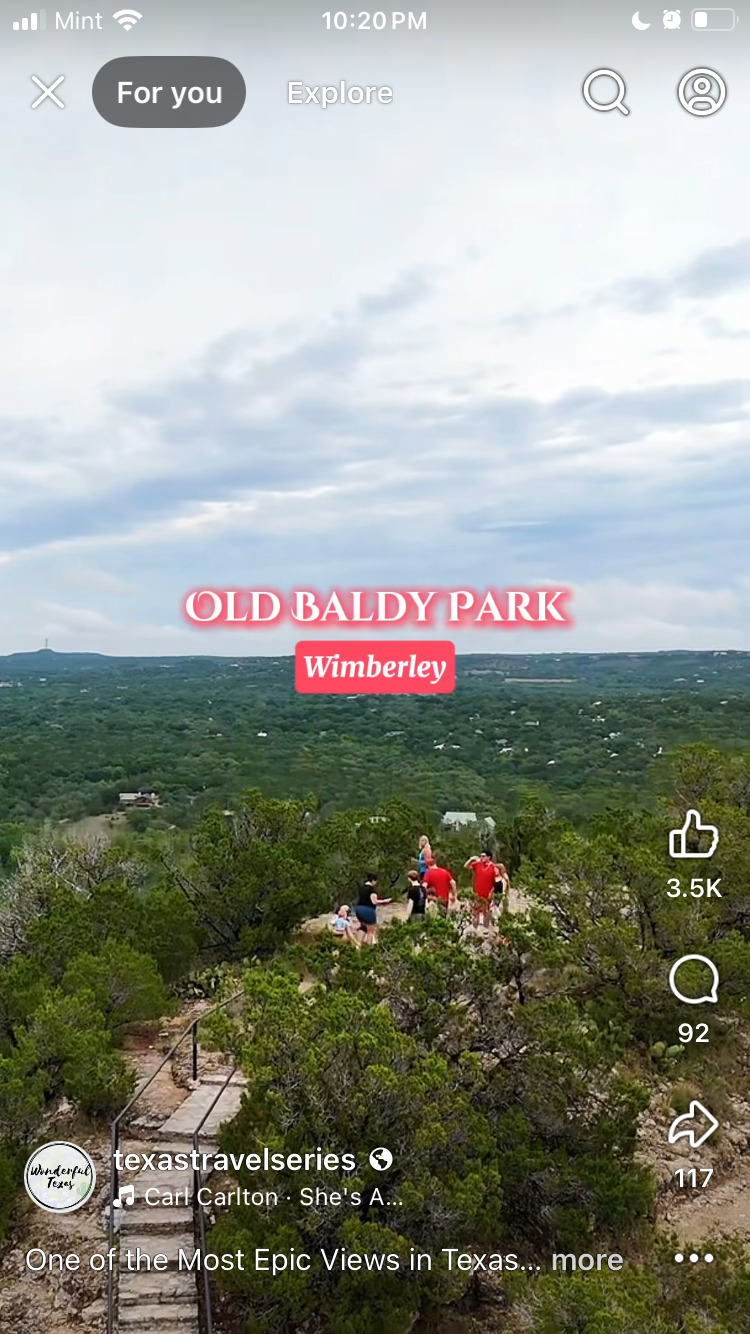
Task: Expand the caption with more
Action: (x=587, y=1260)
